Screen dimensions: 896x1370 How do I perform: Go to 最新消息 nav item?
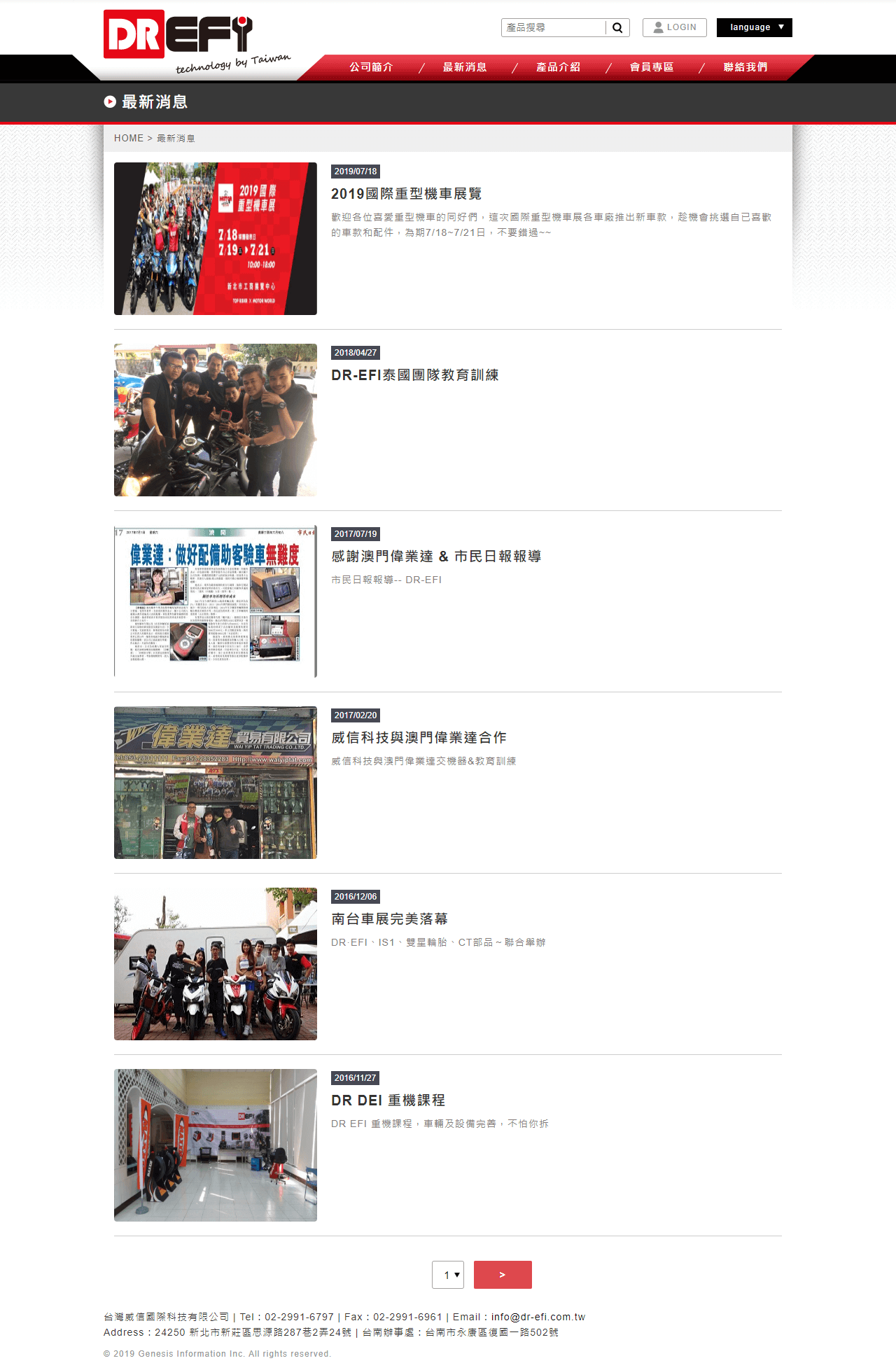point(465,67)
